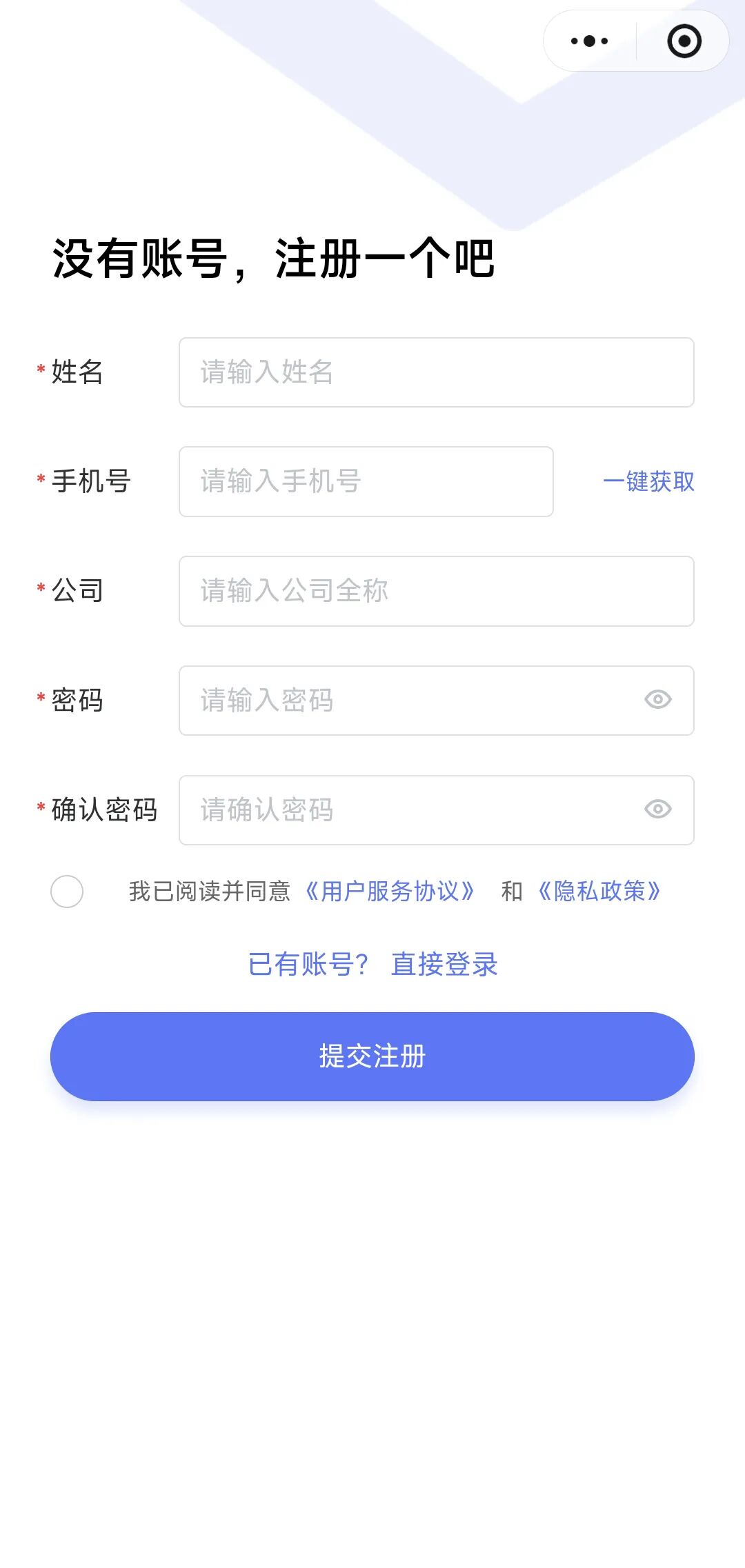Screen dimensions: 745x1568
Task: Go to 直接登录 for existing accounts
Action: click(x=444, y=964)
